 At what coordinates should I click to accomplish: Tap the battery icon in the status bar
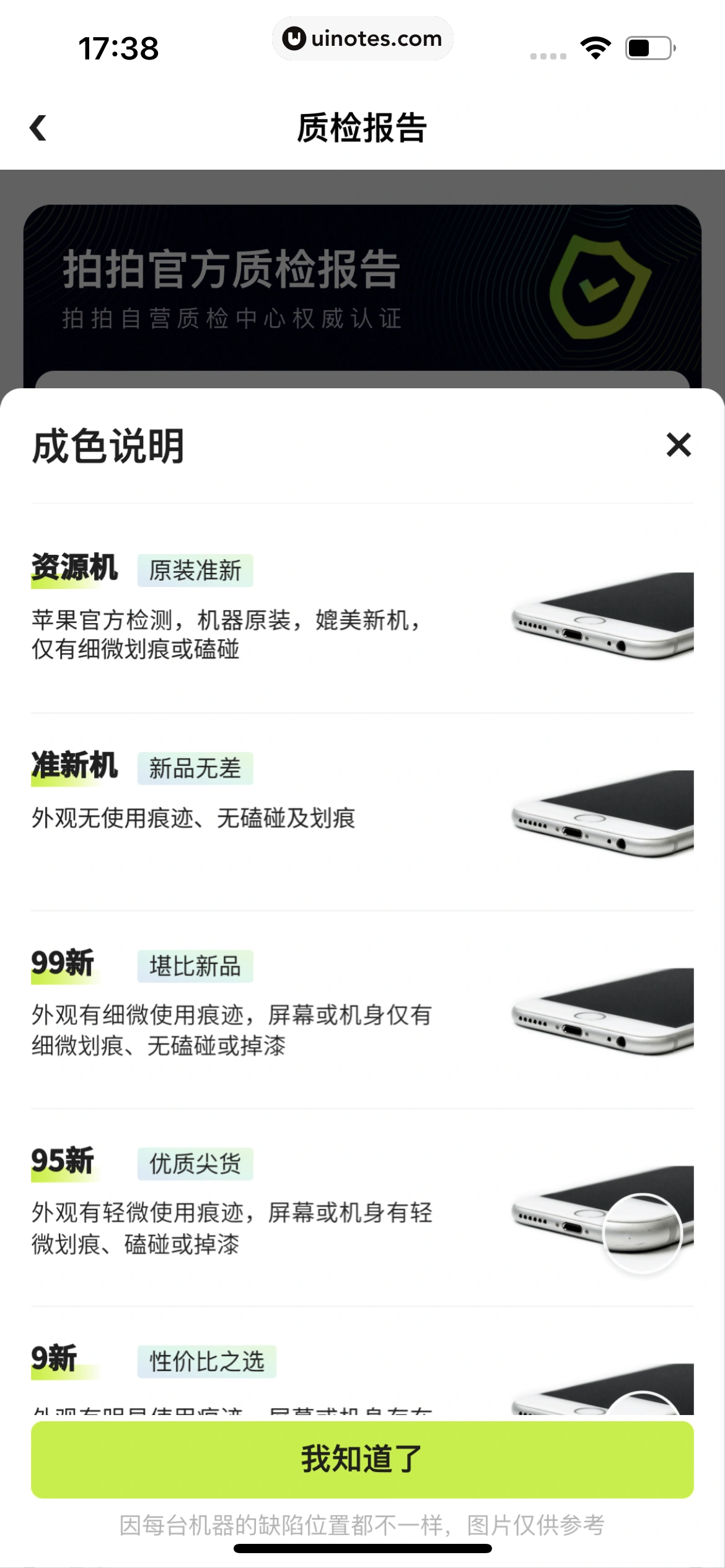click(x=649, y=46)
